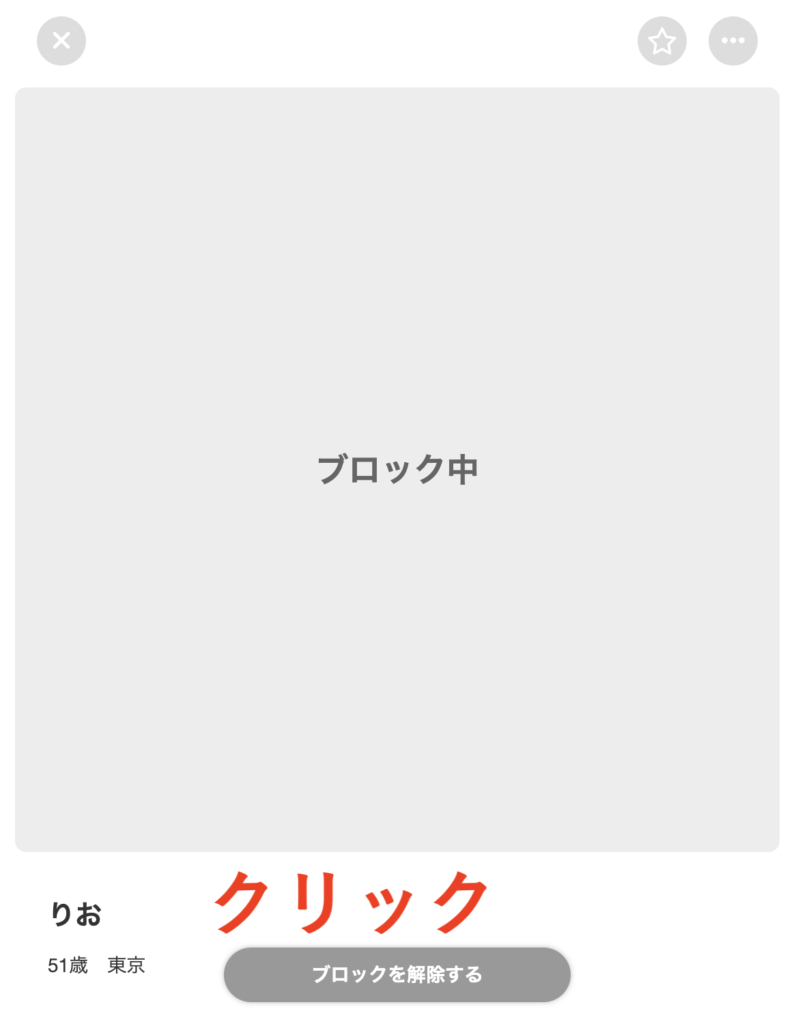Select the 51歳 age text
Viewport: 796px width, 1024px height.
coord(66,965)
